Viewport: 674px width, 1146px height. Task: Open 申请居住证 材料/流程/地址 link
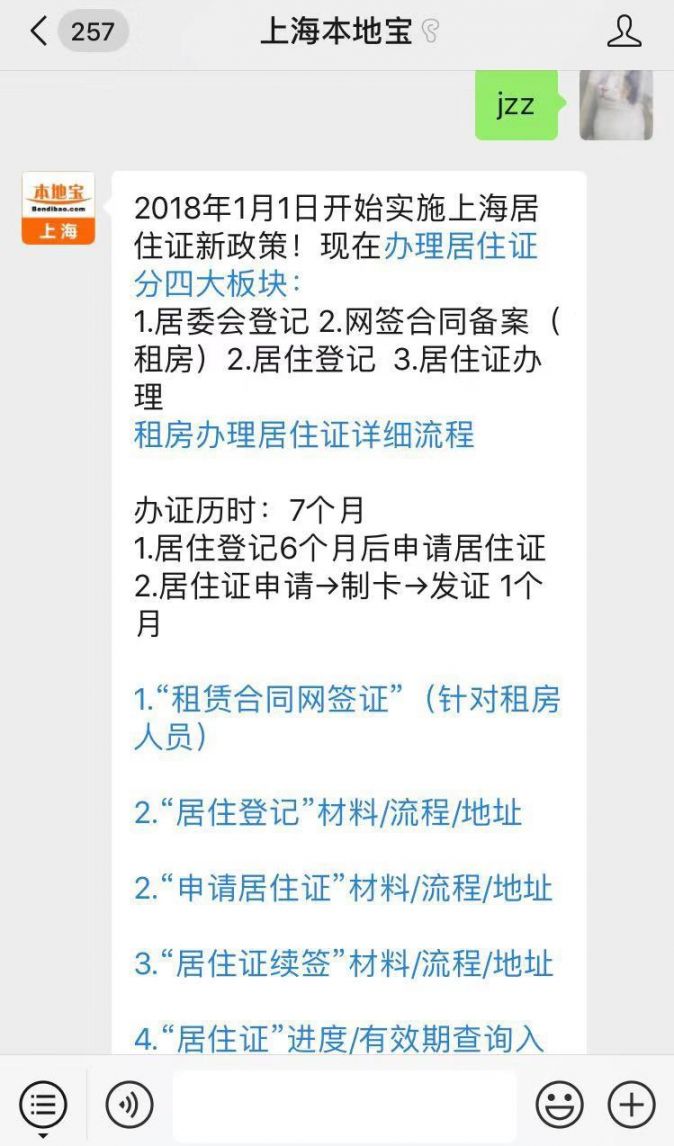click(343, 888)
